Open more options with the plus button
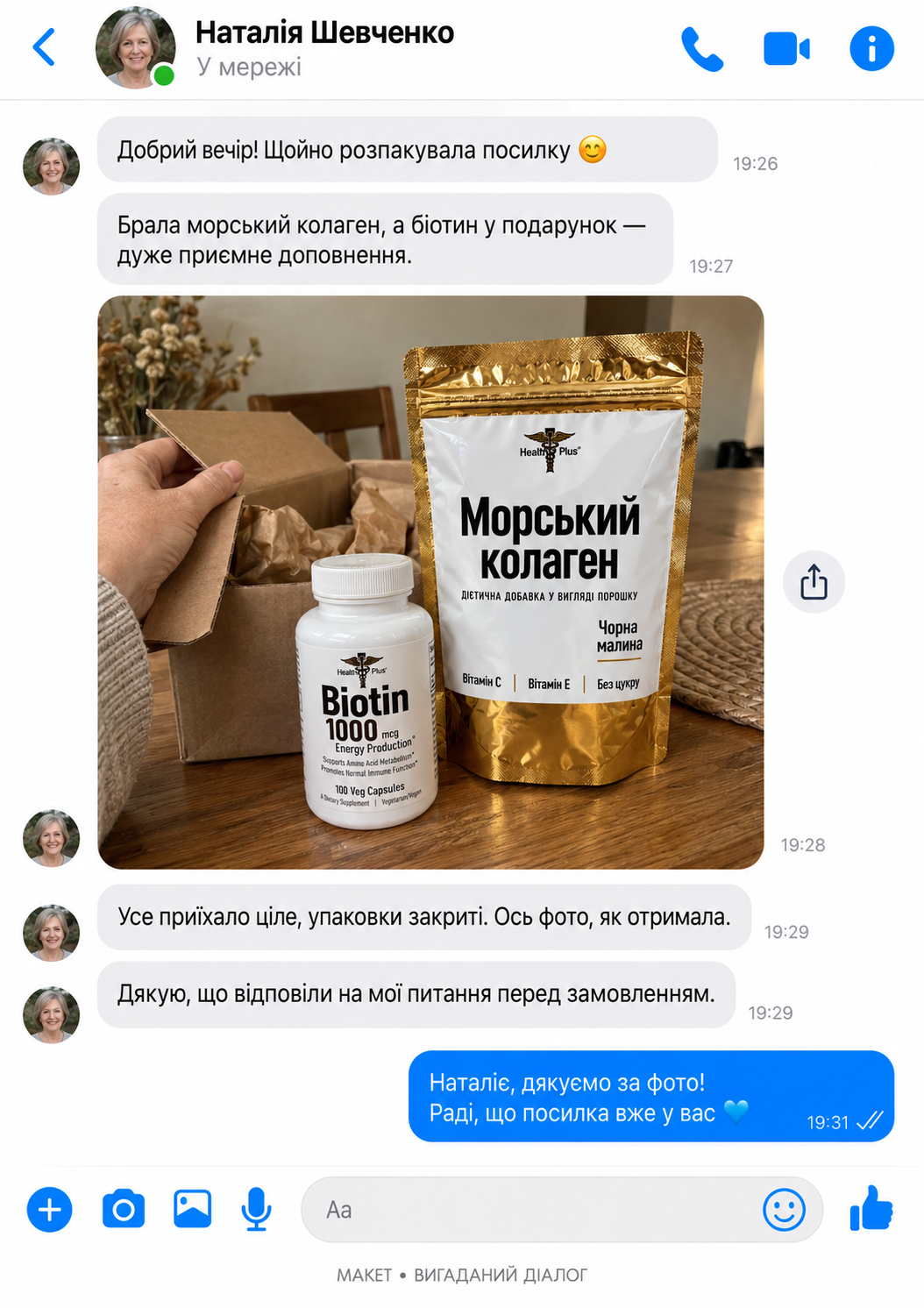This screenshot has height=1308, width=924. tap(50, 1210)
